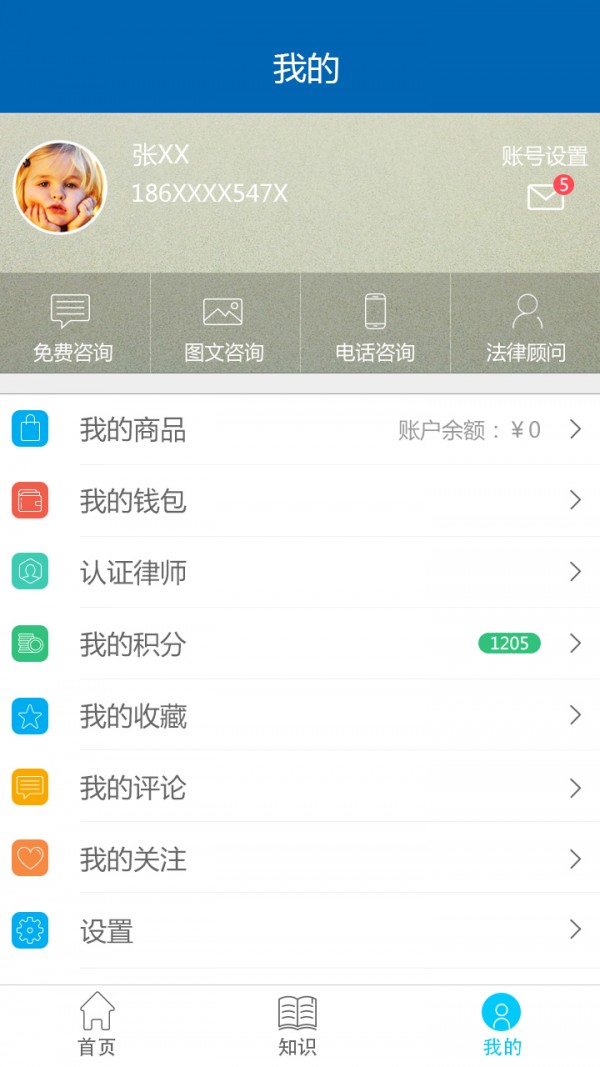Select 电话咨询 phone consultation
The height and width of the screenshot is (1067, 600).
click(x=375, y=326)
